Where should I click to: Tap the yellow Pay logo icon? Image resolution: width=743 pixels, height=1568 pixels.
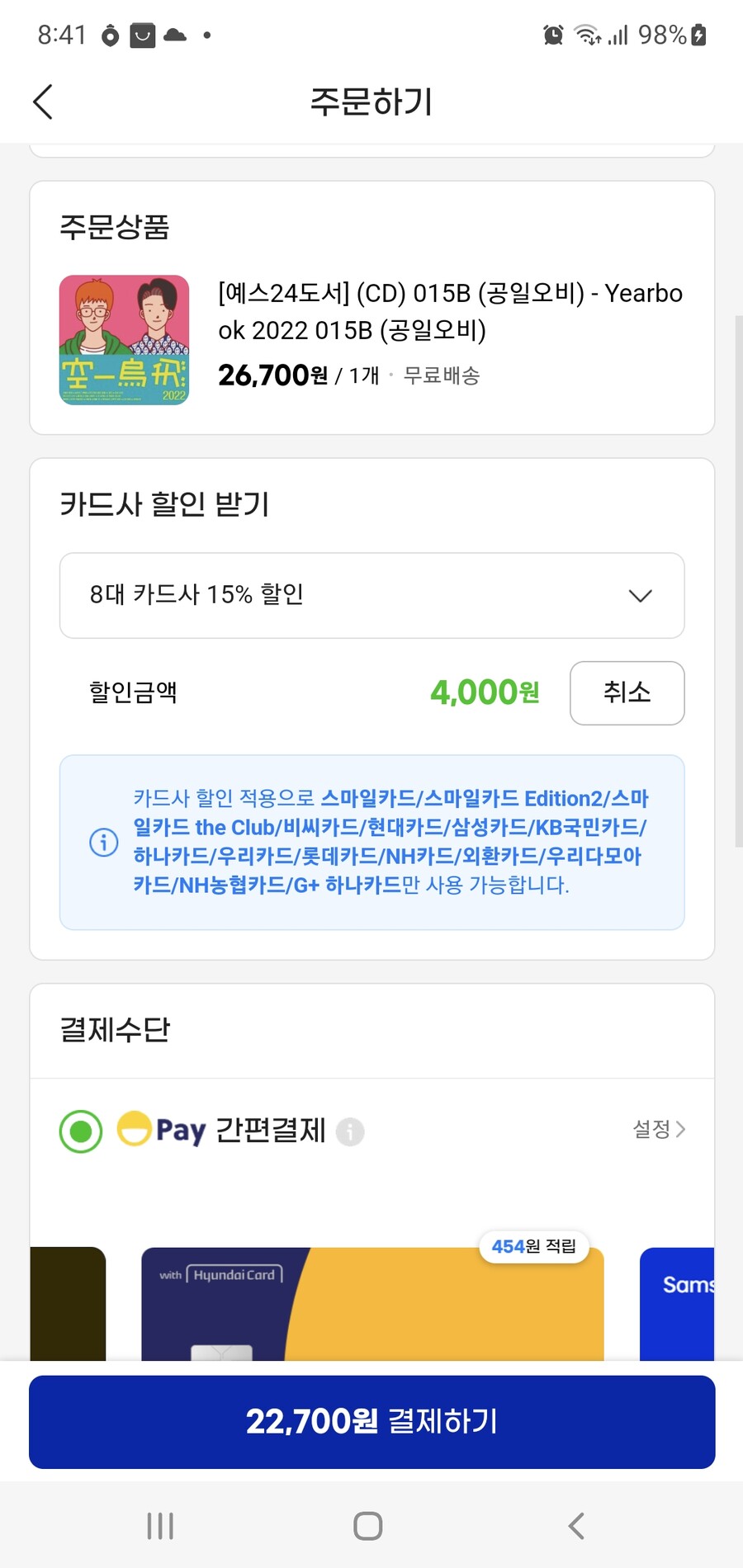(134, 1130)
